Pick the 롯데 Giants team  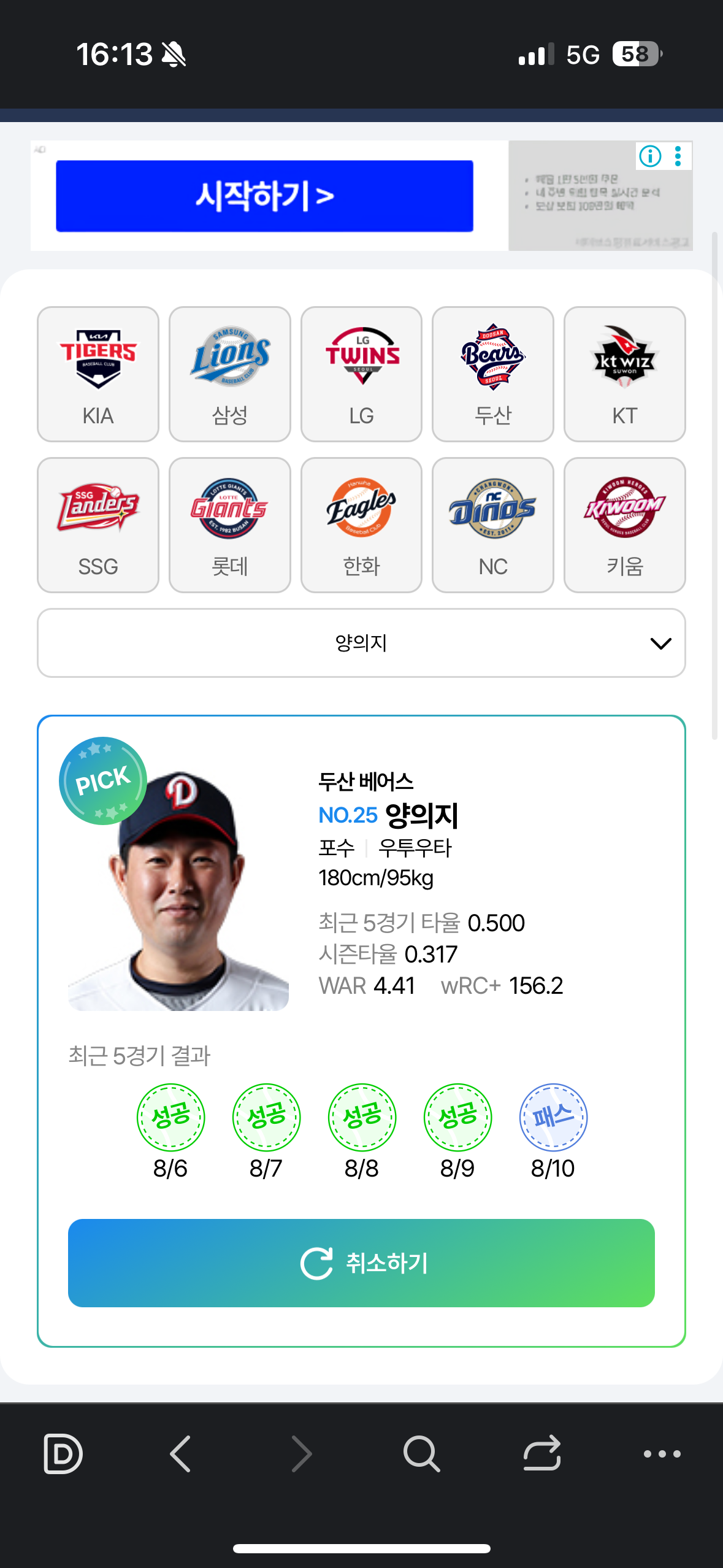click(x=229, y=525)
